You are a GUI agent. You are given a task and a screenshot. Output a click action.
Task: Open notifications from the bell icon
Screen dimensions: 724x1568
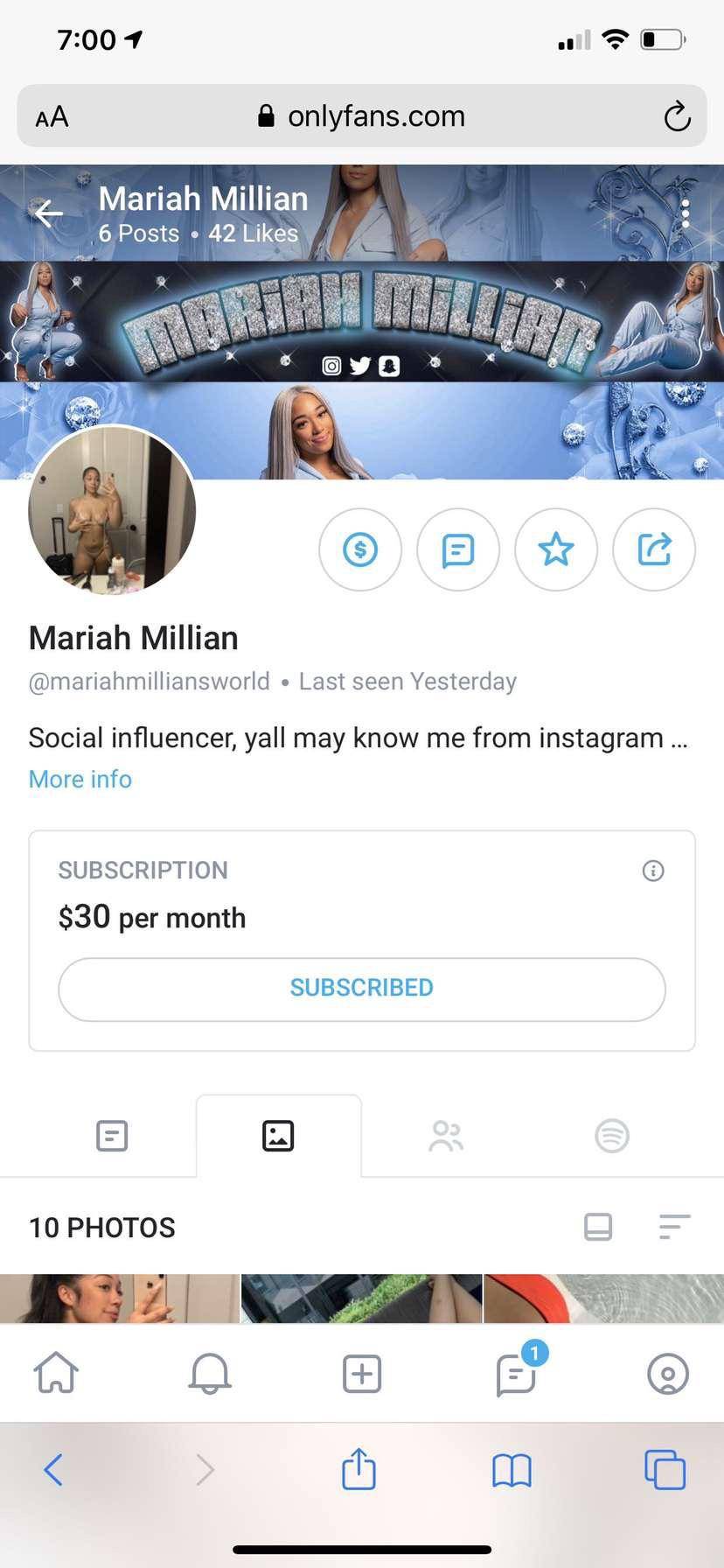(x=209, y=1373)
